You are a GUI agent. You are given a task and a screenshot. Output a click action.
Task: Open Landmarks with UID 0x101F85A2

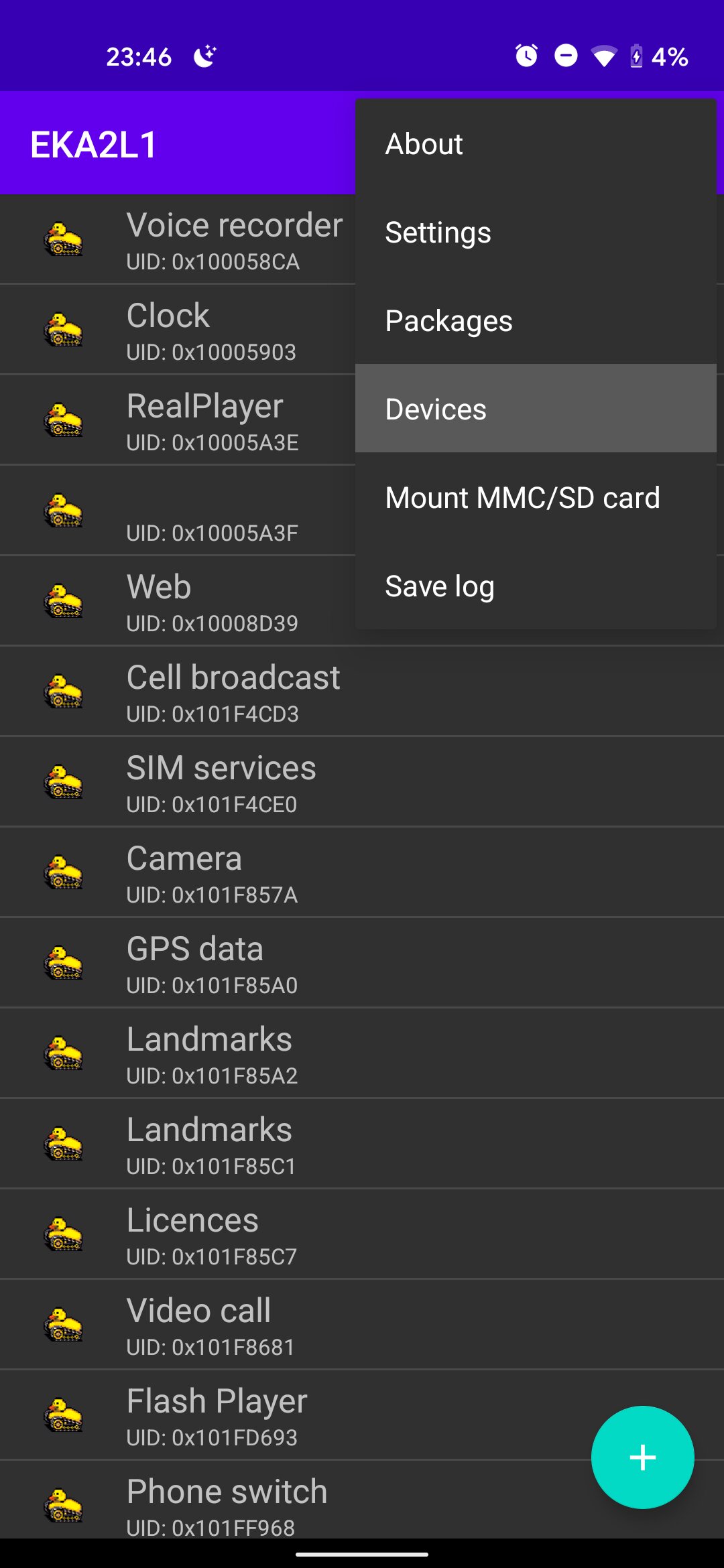pyautogui.click(x=362, y=1053)
